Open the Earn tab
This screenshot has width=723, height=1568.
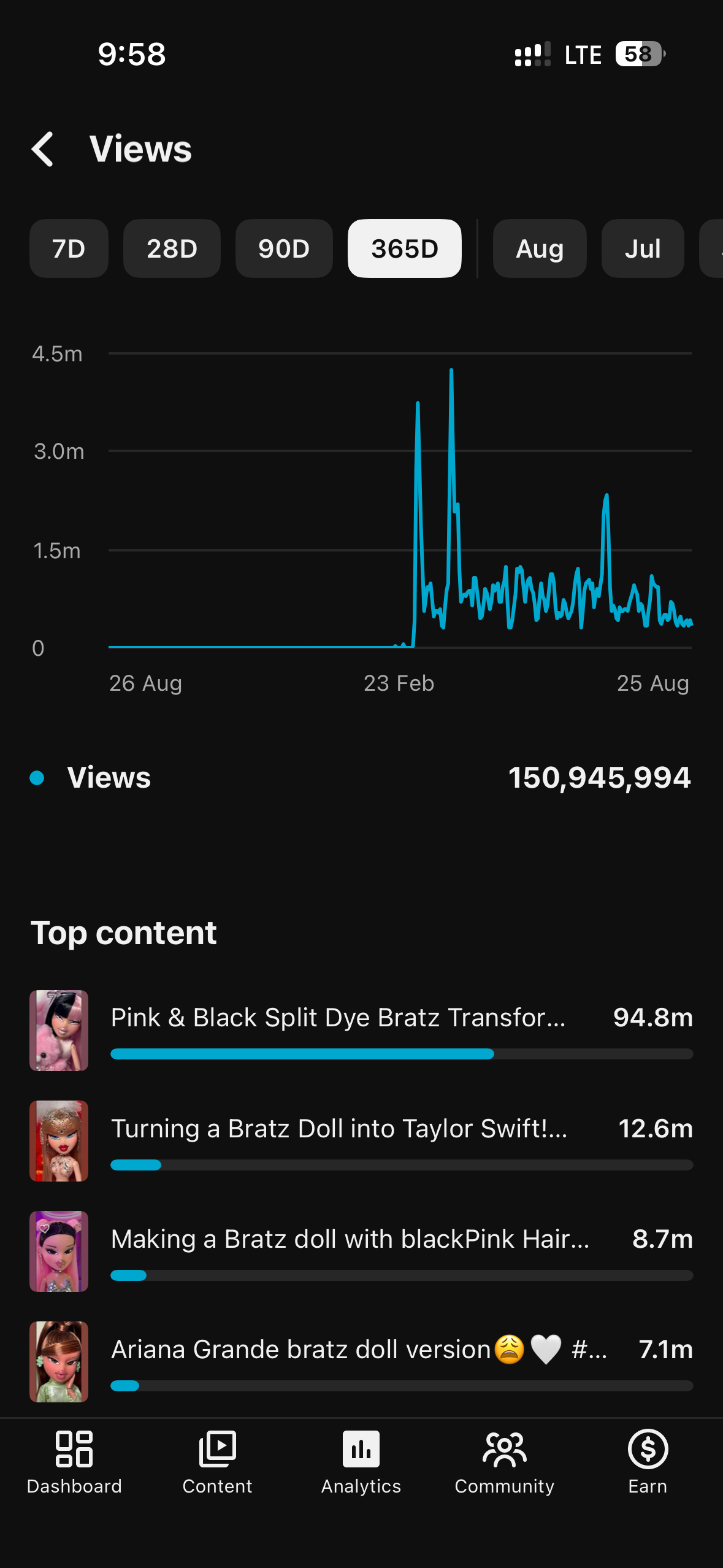(648, 1462)
